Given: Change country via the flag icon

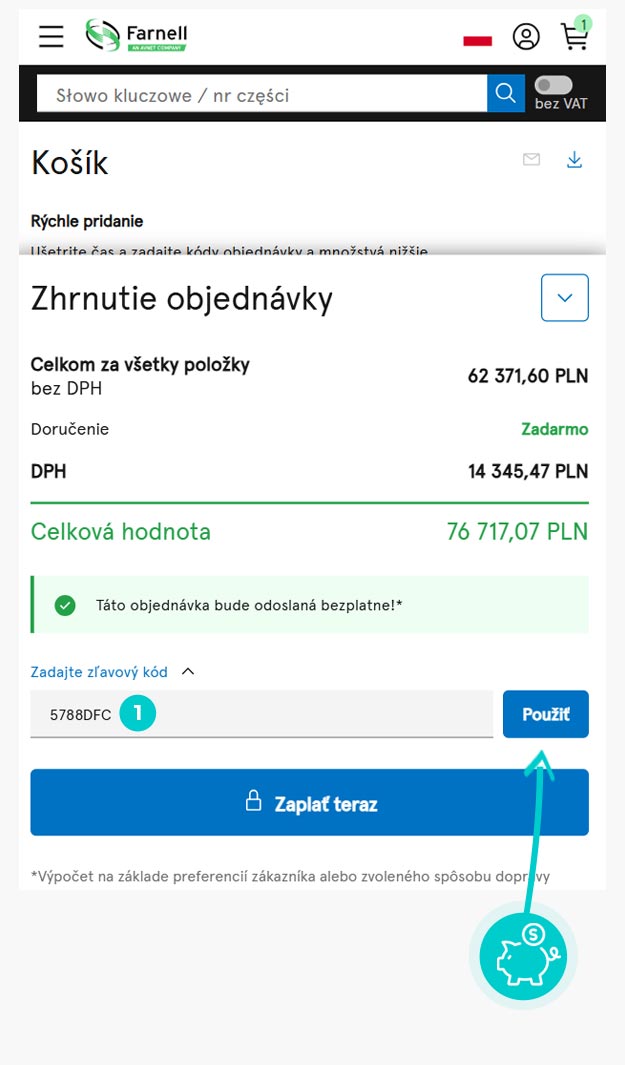Looking at the screenshot, I should [x=478, y=41].
